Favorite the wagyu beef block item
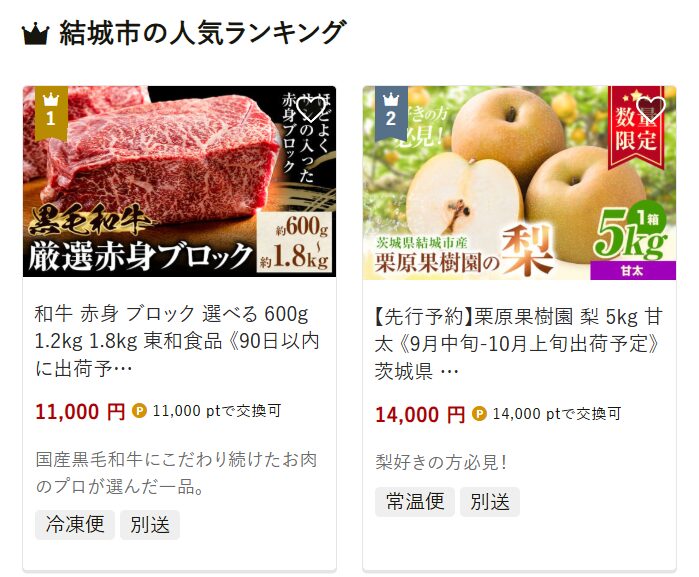This screenshot has height=577, width=699. [x=312, y=109]
